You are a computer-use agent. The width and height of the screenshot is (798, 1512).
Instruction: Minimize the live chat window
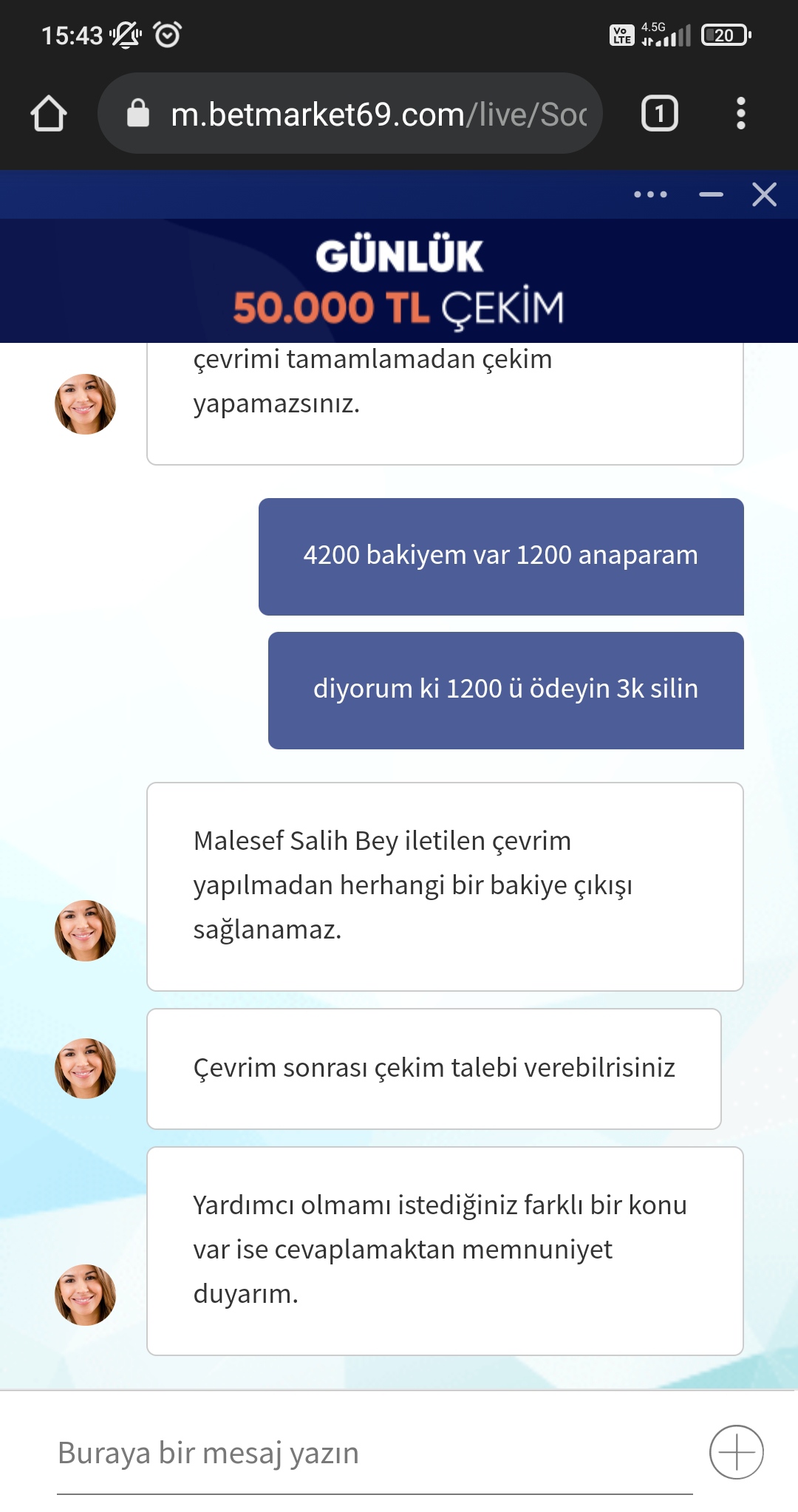pyautogui.click(x=711, y=194)
